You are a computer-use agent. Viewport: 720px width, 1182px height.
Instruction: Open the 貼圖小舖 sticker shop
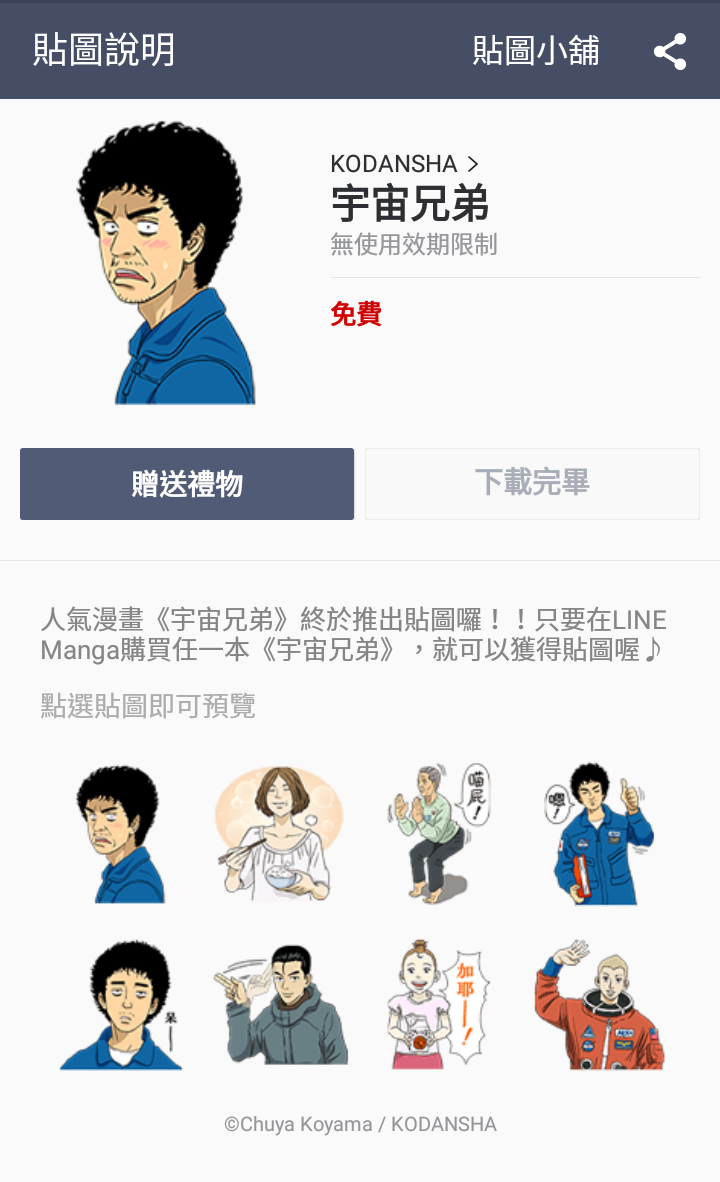pos(536,50)
